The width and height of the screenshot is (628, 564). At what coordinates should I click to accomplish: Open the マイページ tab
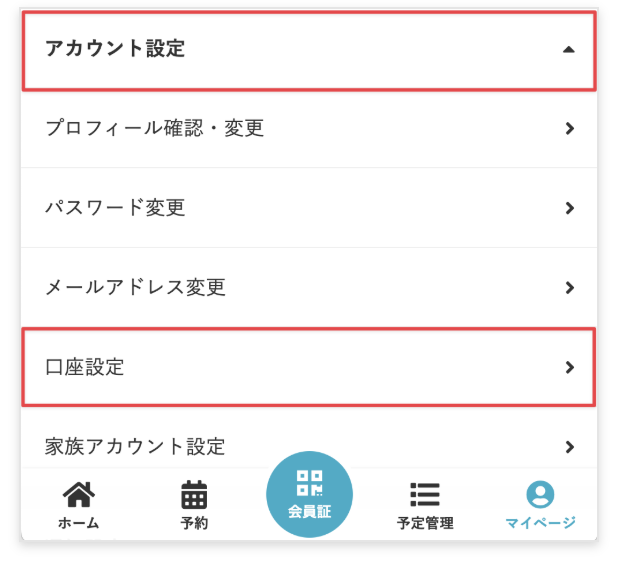pos(540,505)
